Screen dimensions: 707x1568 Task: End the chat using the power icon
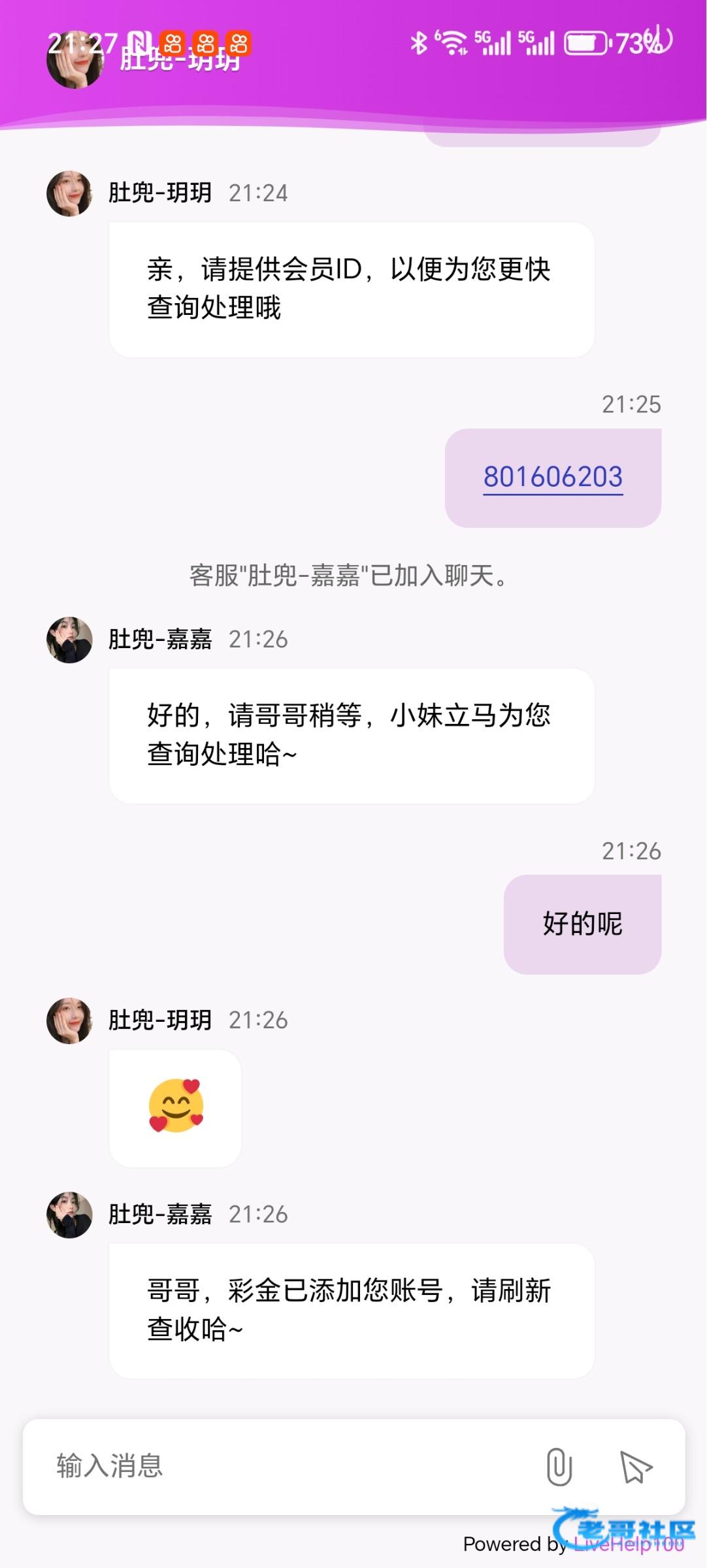658,41
